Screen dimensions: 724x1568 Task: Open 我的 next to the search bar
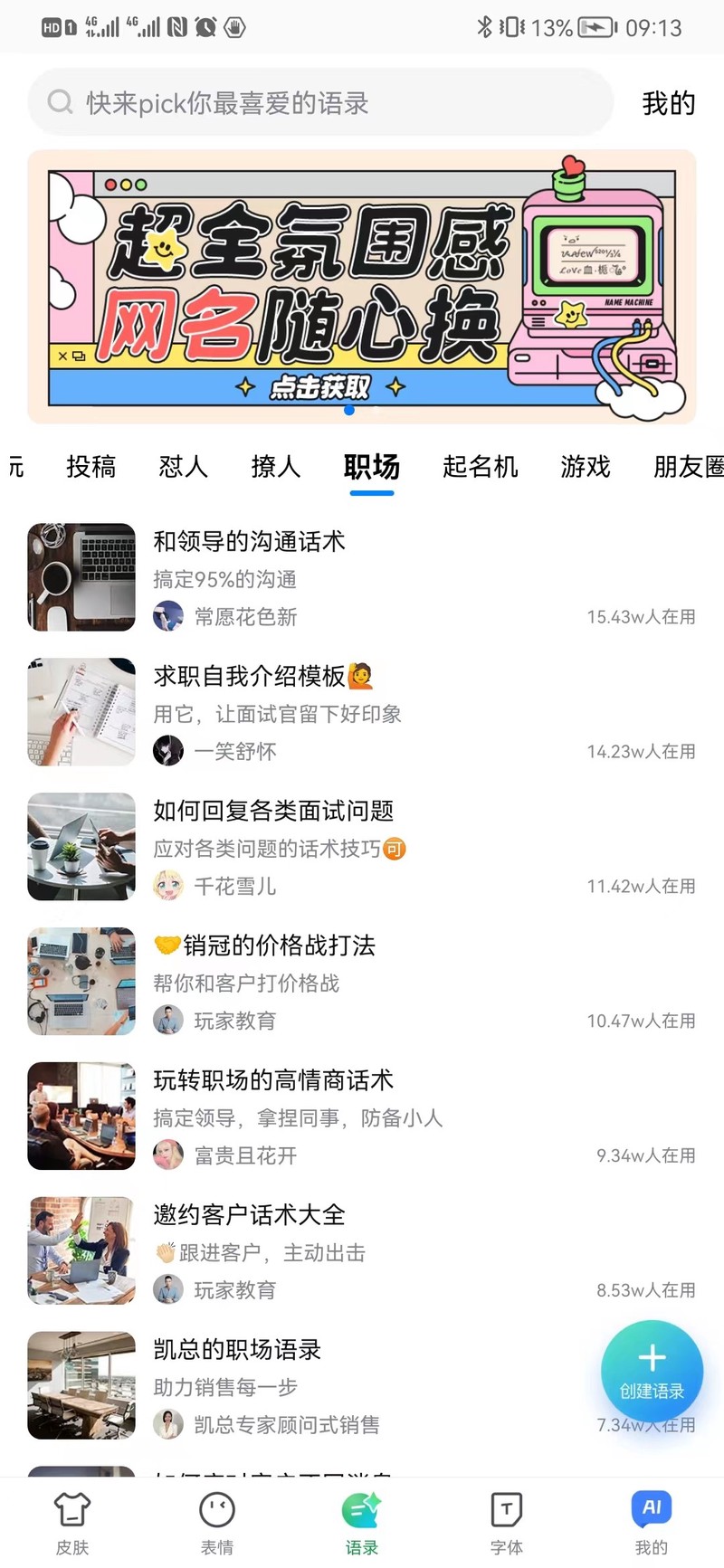pyautogui.click(x=669, y=102)
